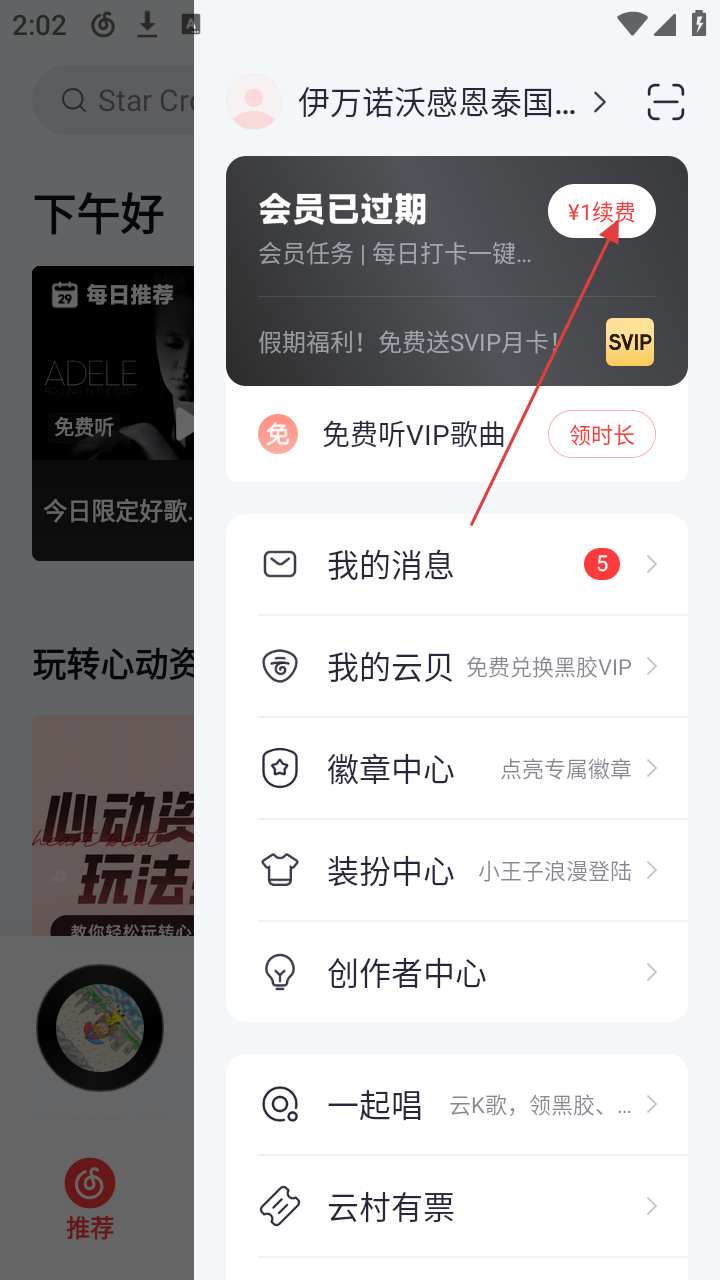
Task: Tap the ¥1续费 renew button
Action: click(x=602, y=212)
